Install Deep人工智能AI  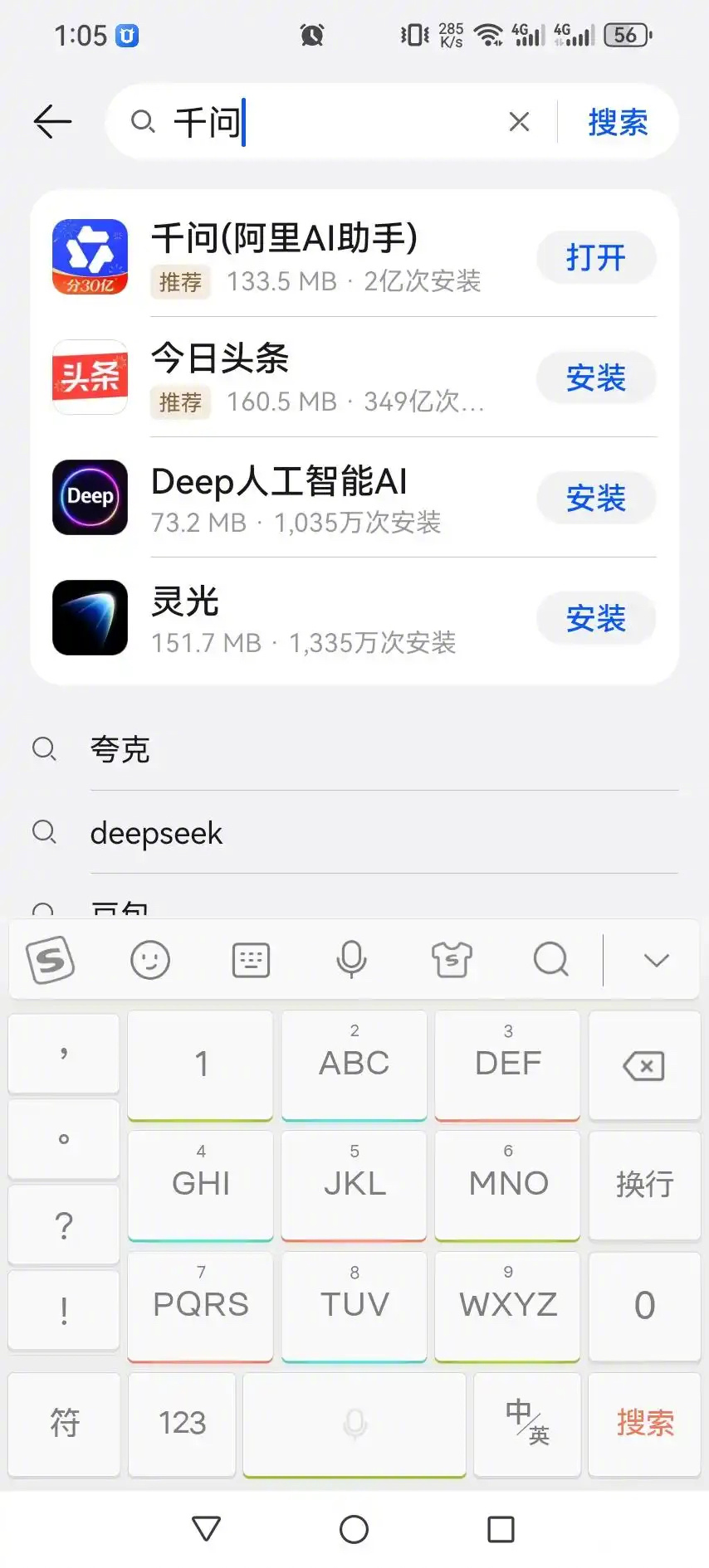(595, 498)
